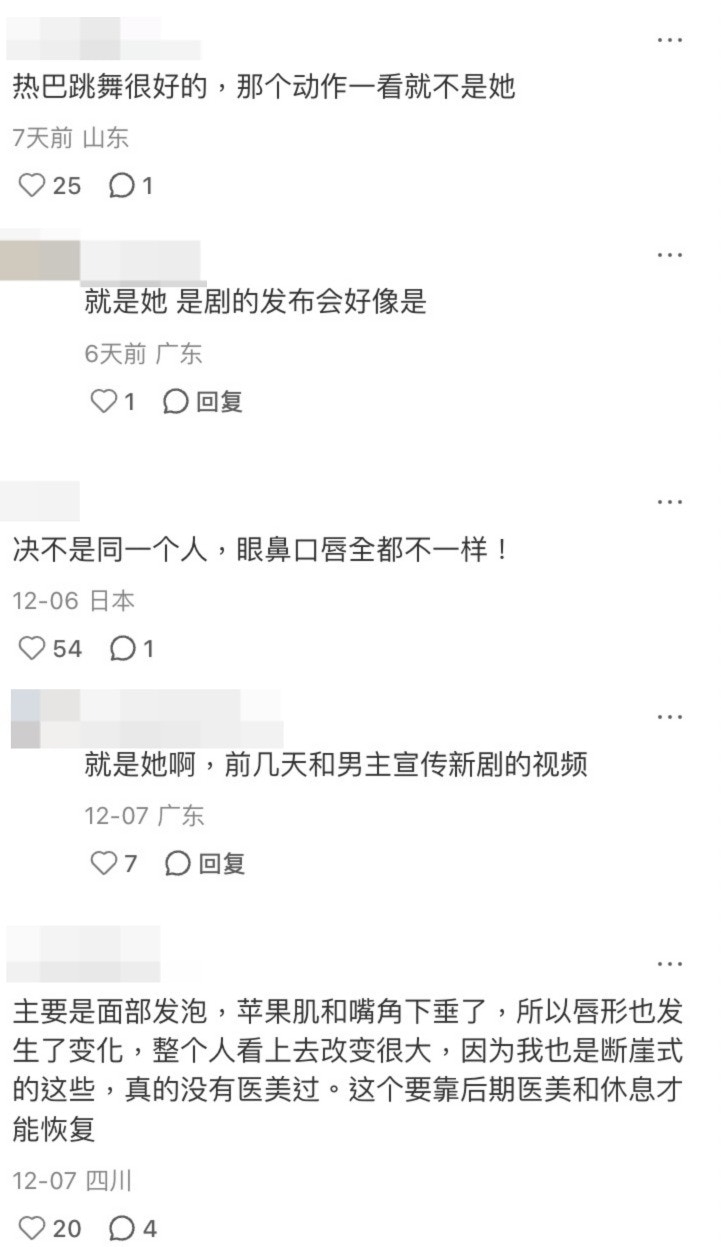Open overflow menu for the 是剧的发布会好像是 reply
This screenshot has width=721, height=1247.
(669, 255)
